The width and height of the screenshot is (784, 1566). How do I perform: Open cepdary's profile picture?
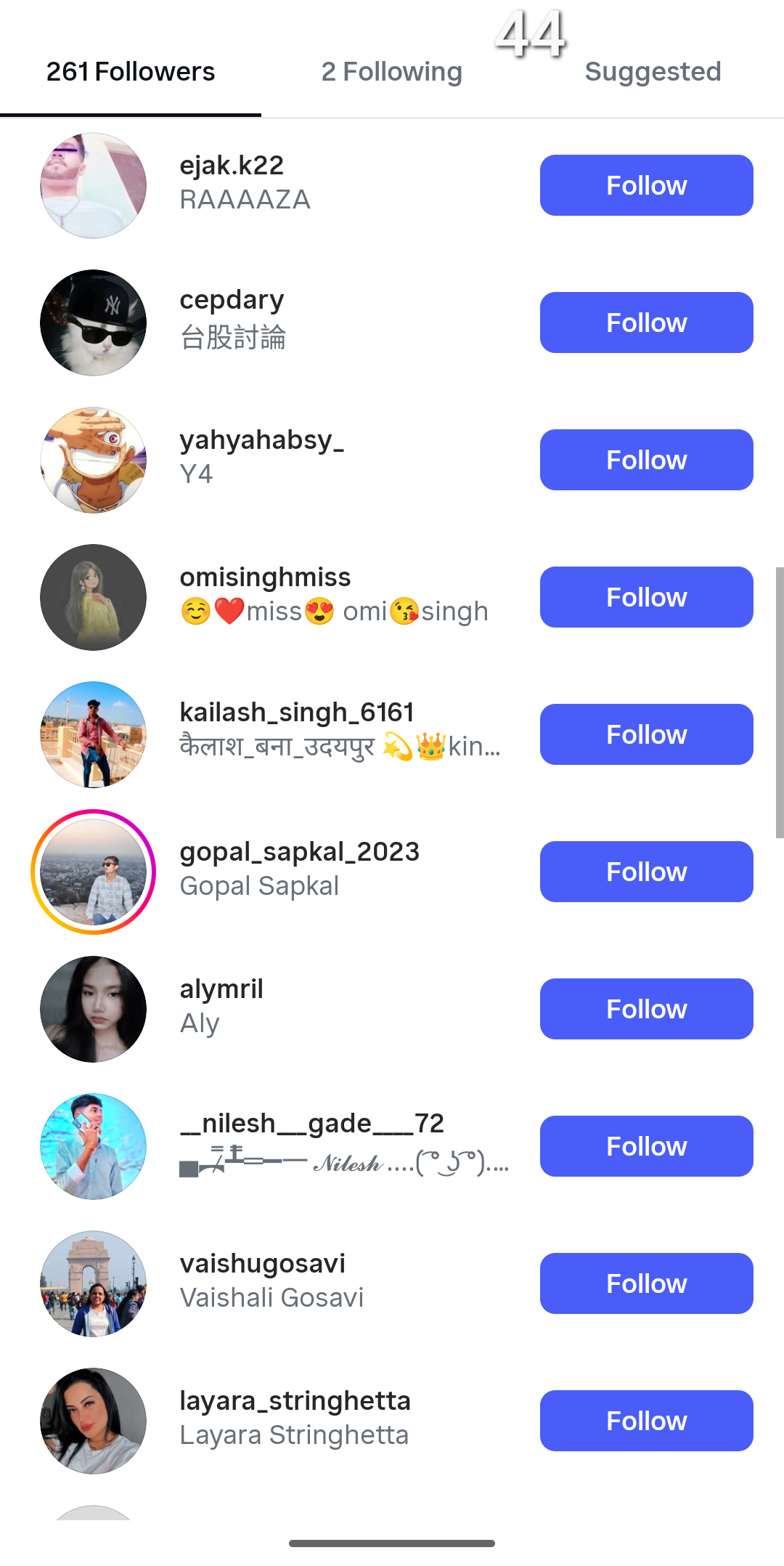93,322
